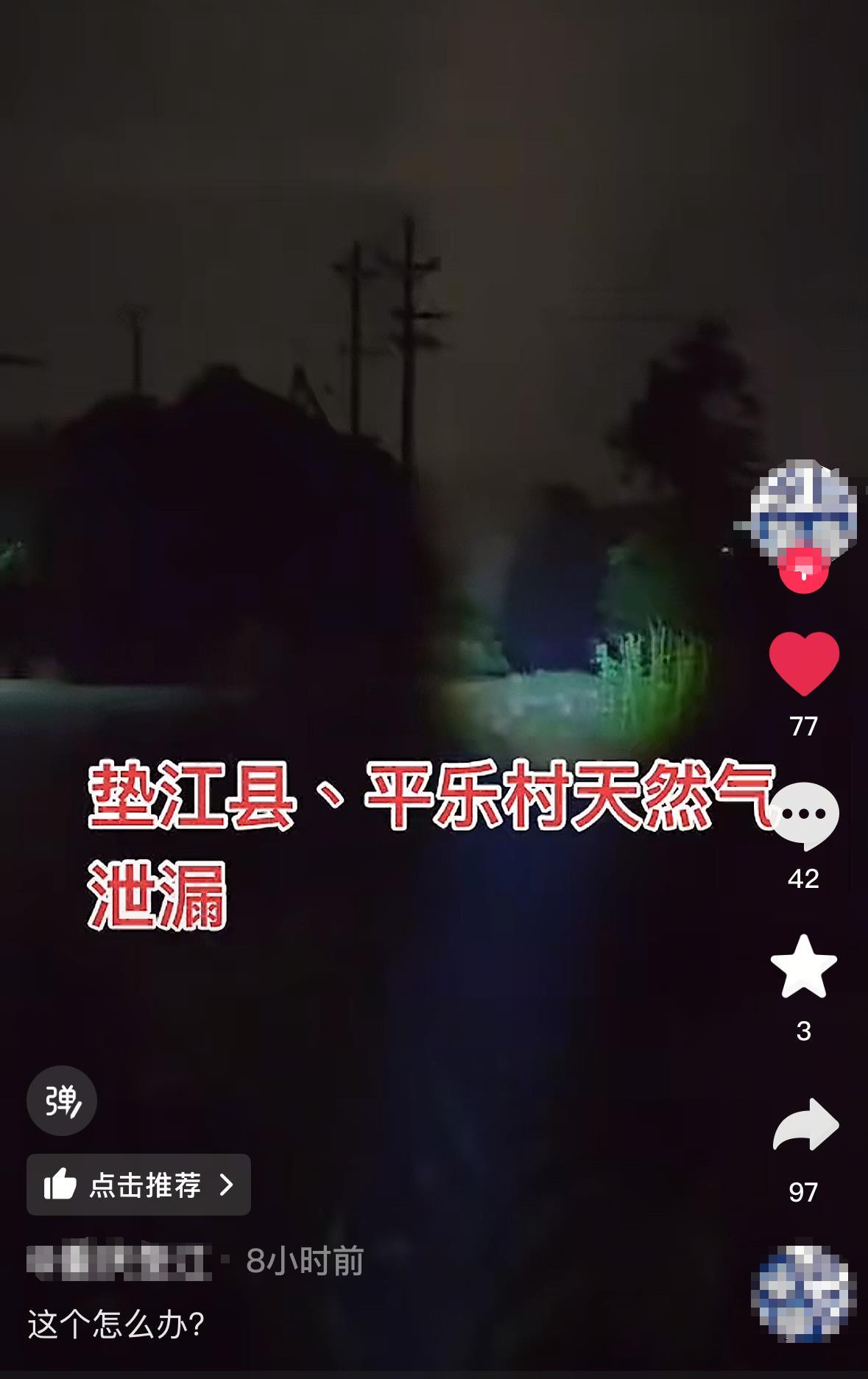Add video to favorites with star icon

click(803, 967)
